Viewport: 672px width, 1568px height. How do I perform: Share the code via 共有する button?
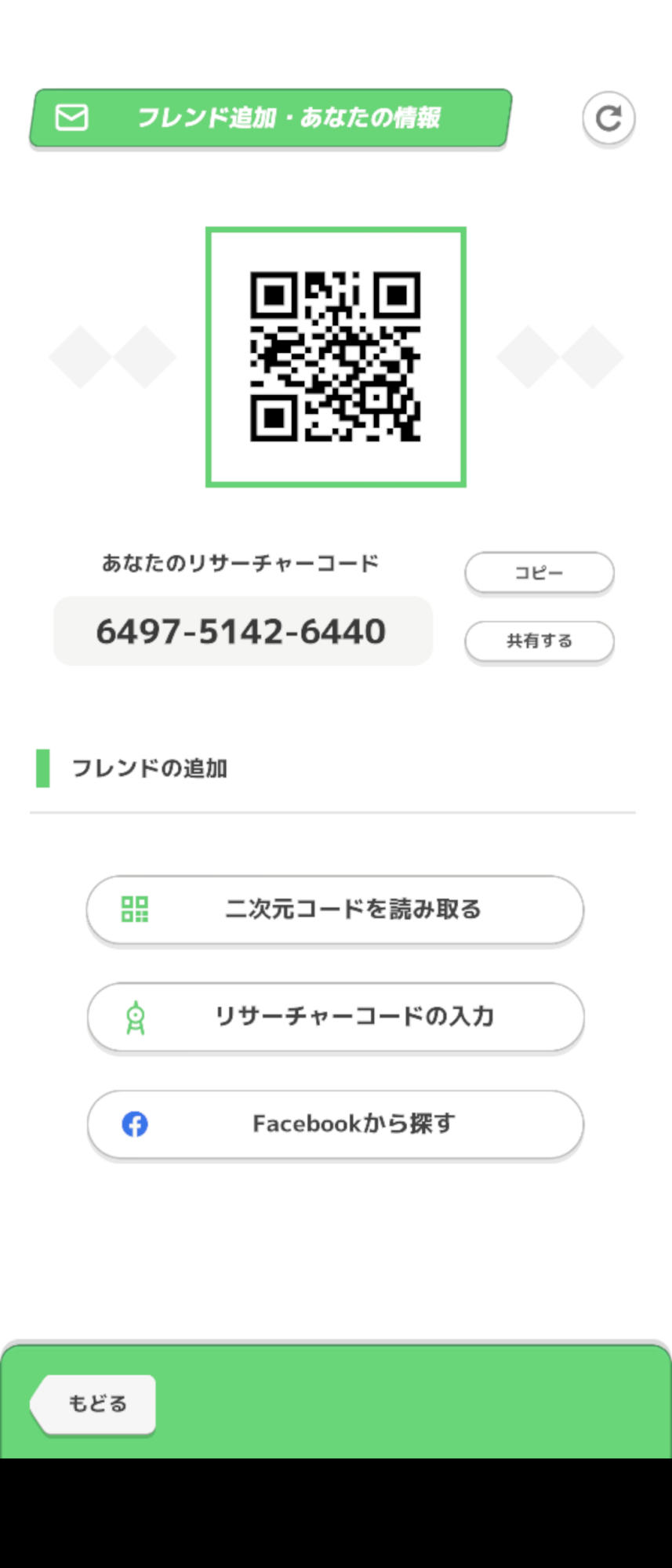click(x=539, y=641)
